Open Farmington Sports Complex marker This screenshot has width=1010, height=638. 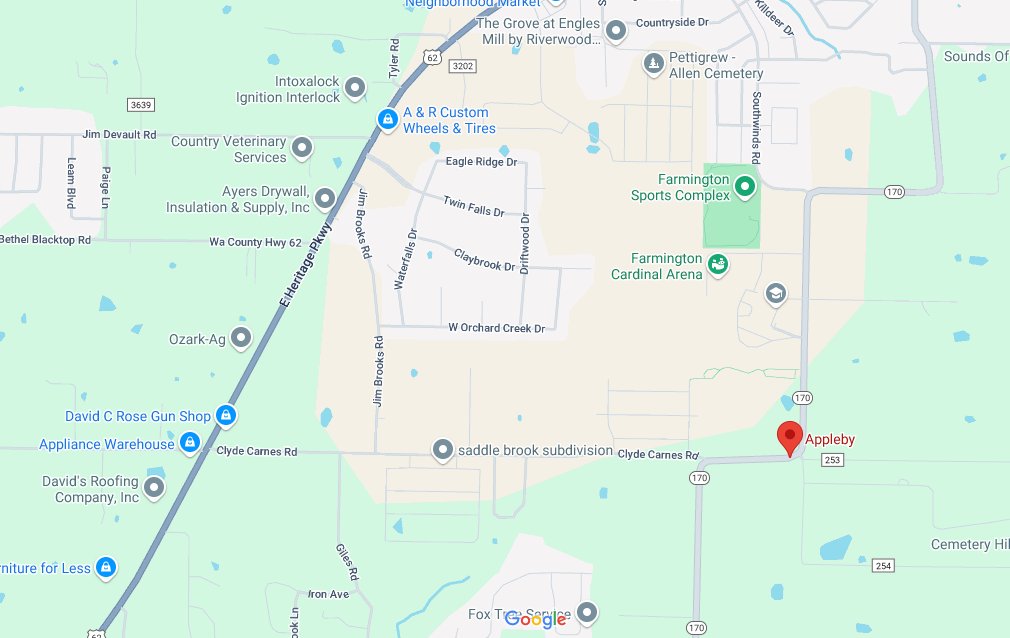pyautogui.click(x=745, y=186)
